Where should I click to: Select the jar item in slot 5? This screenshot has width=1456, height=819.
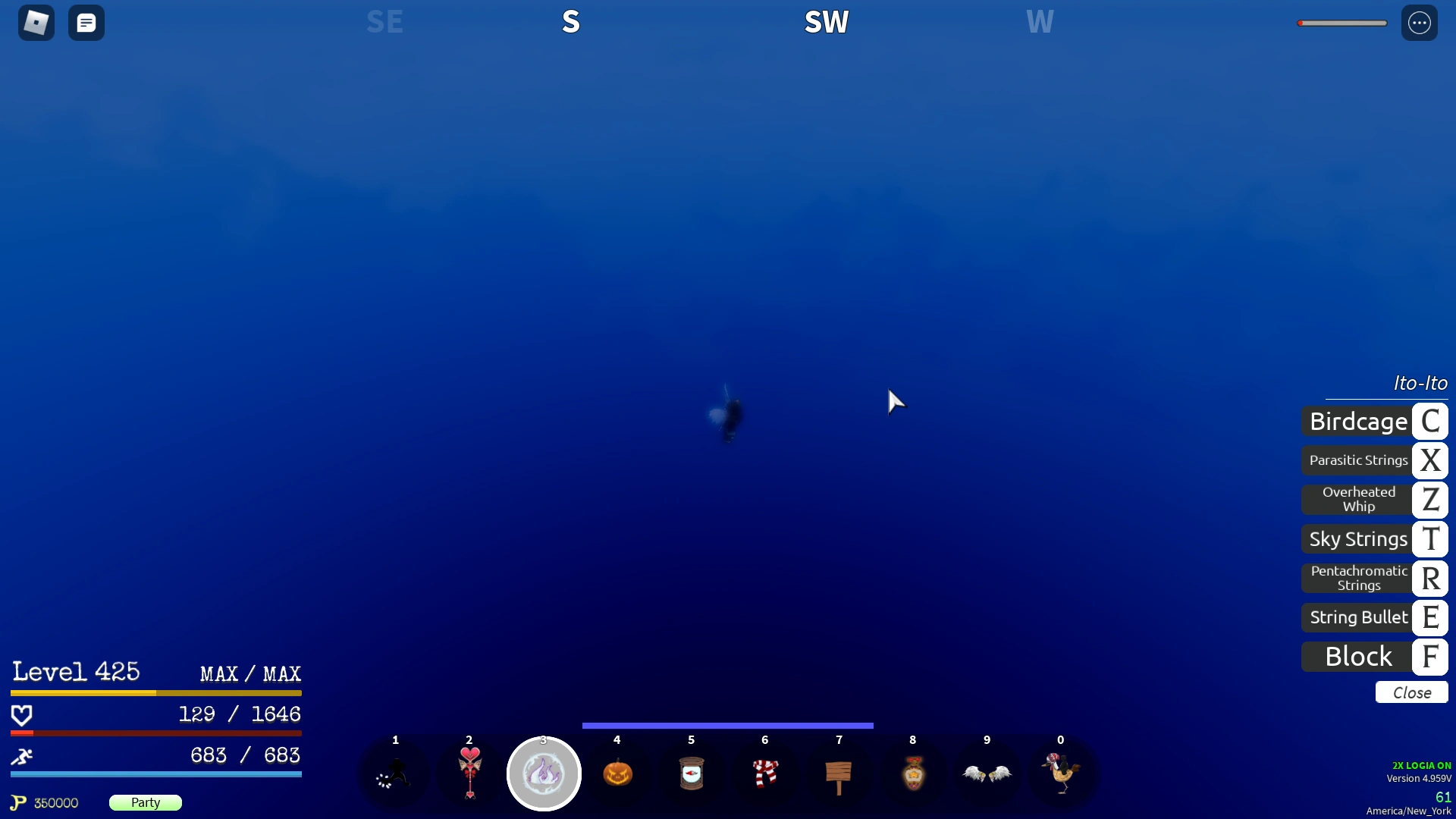pyautogui.click(x=692, y=774)
